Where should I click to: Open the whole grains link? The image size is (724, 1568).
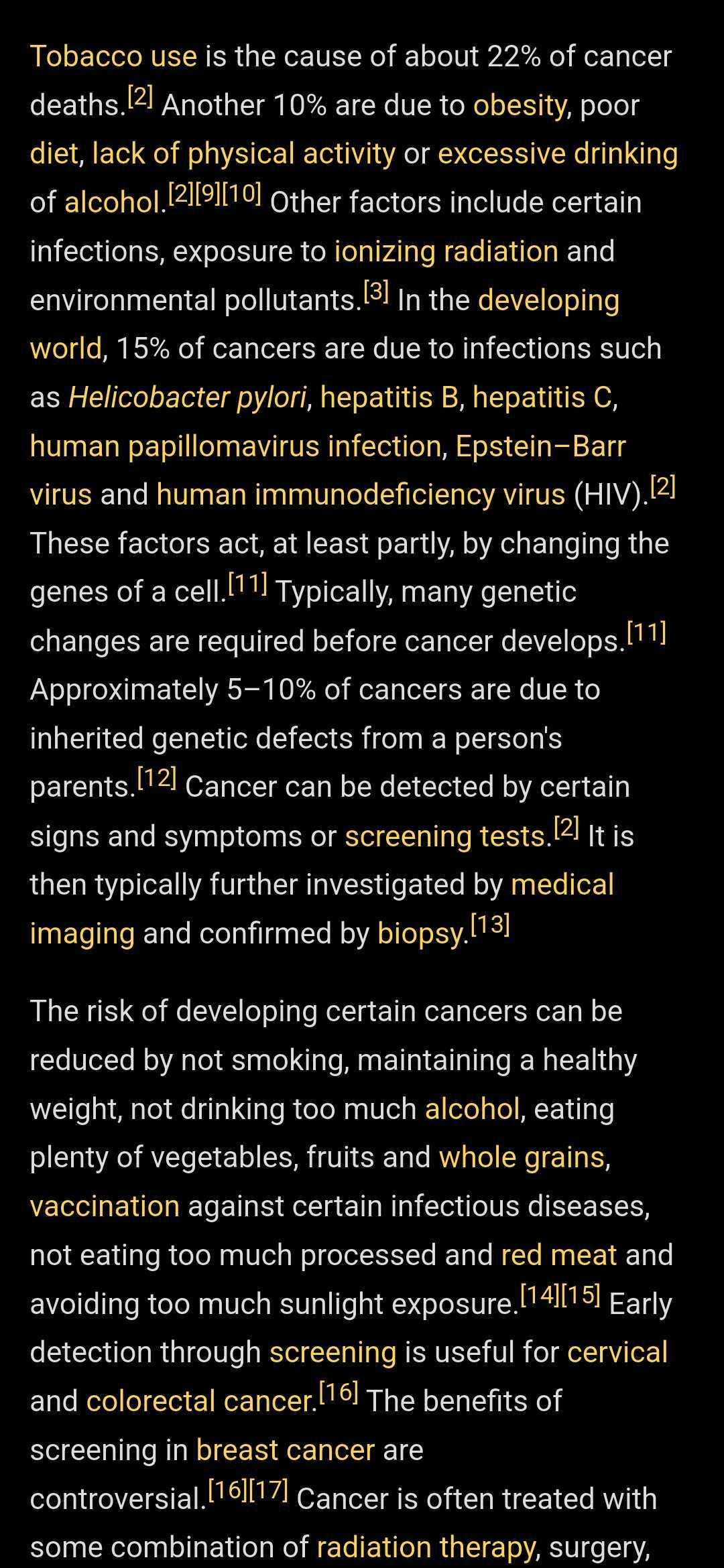[x=522, y=1158]
